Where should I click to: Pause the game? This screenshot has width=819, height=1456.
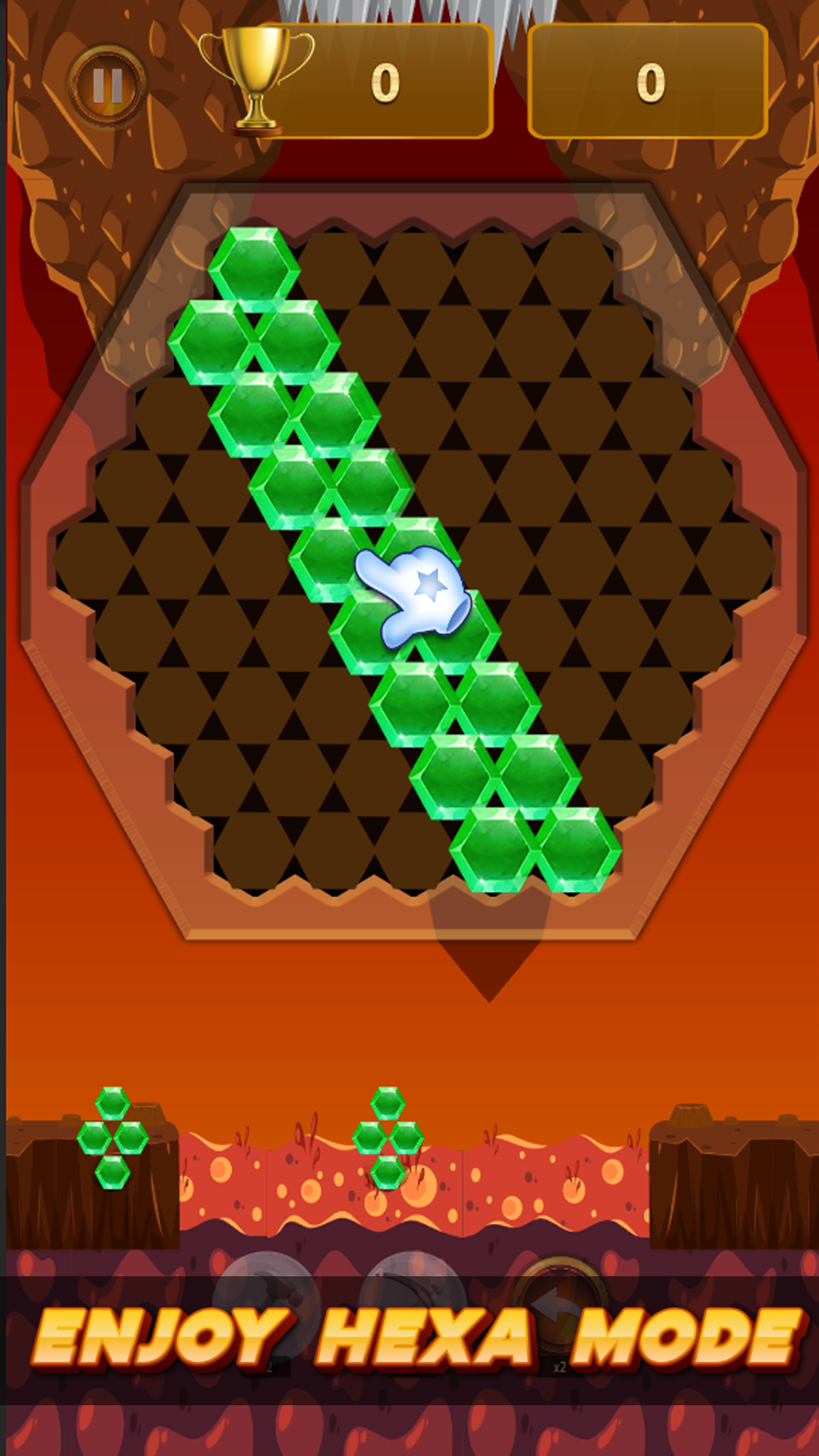(107, 86)
